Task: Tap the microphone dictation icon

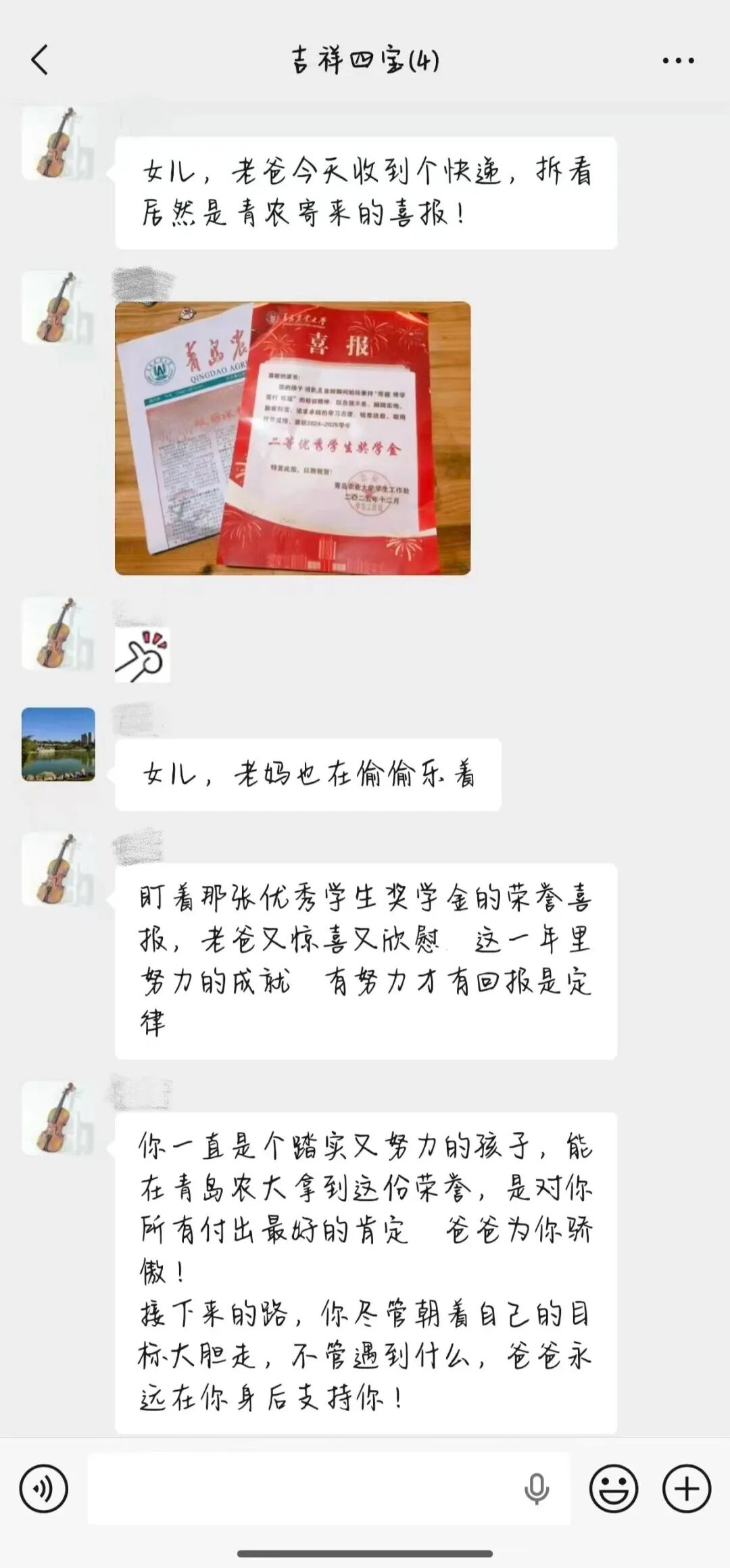Action: coord(537,1488)
